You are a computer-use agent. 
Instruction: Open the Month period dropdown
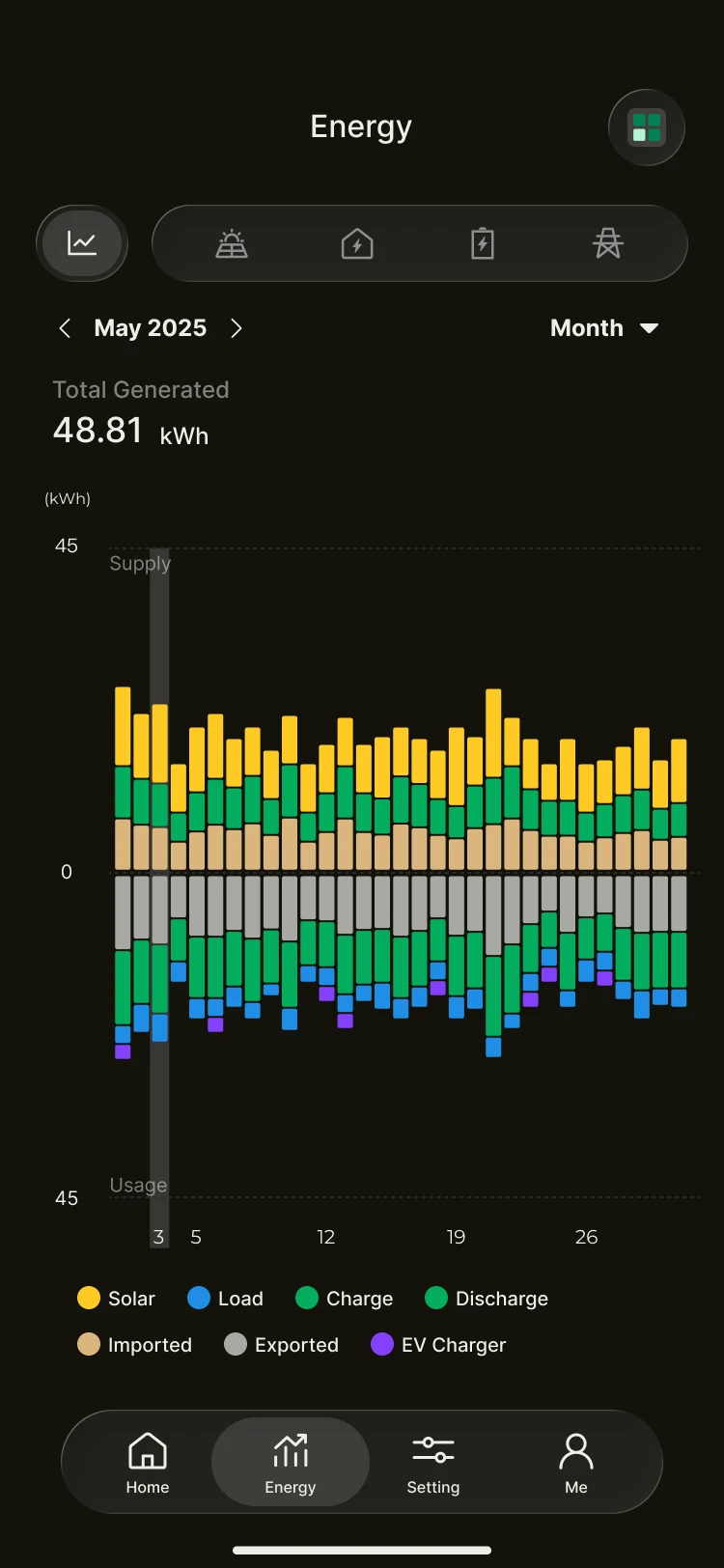[x=604, y=328]
